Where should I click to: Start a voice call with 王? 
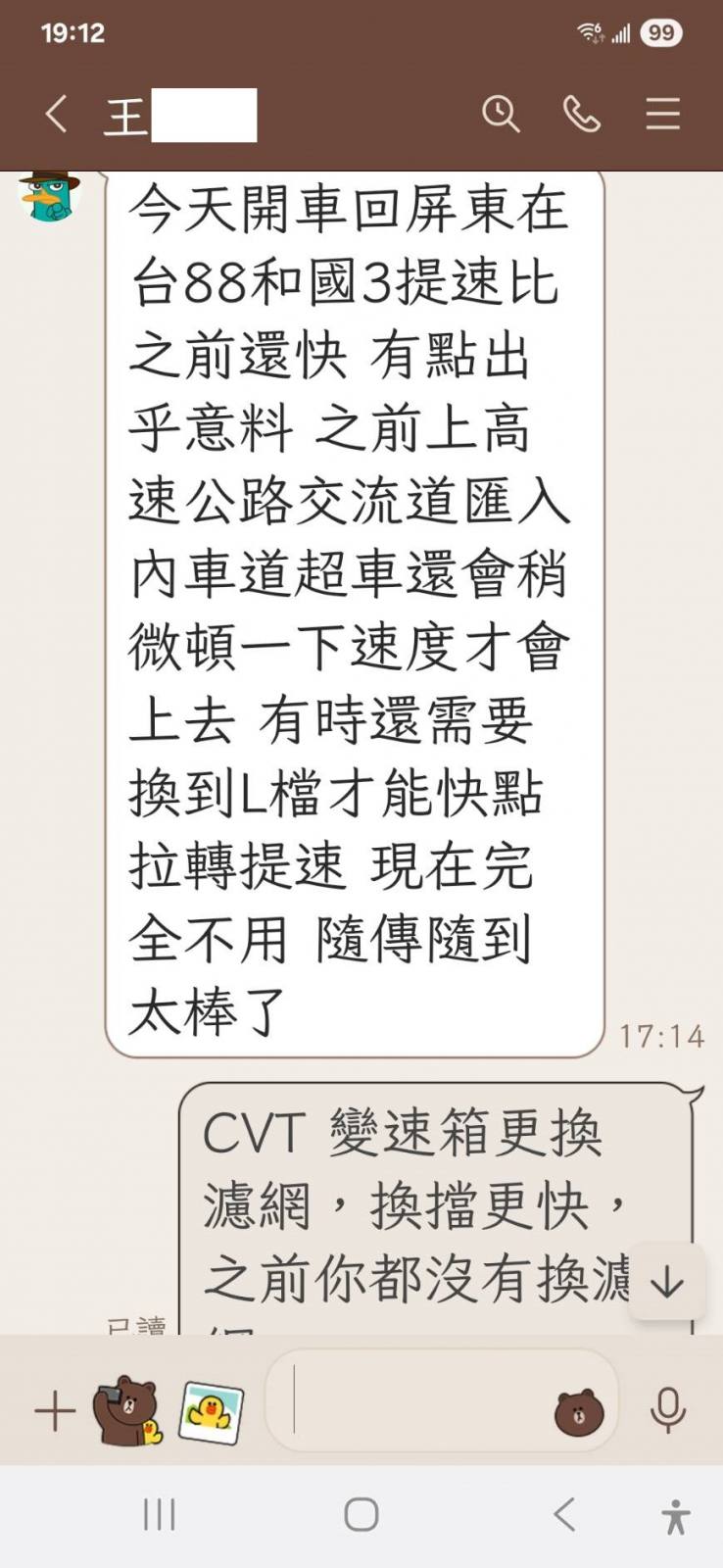(x=581, y=115)
